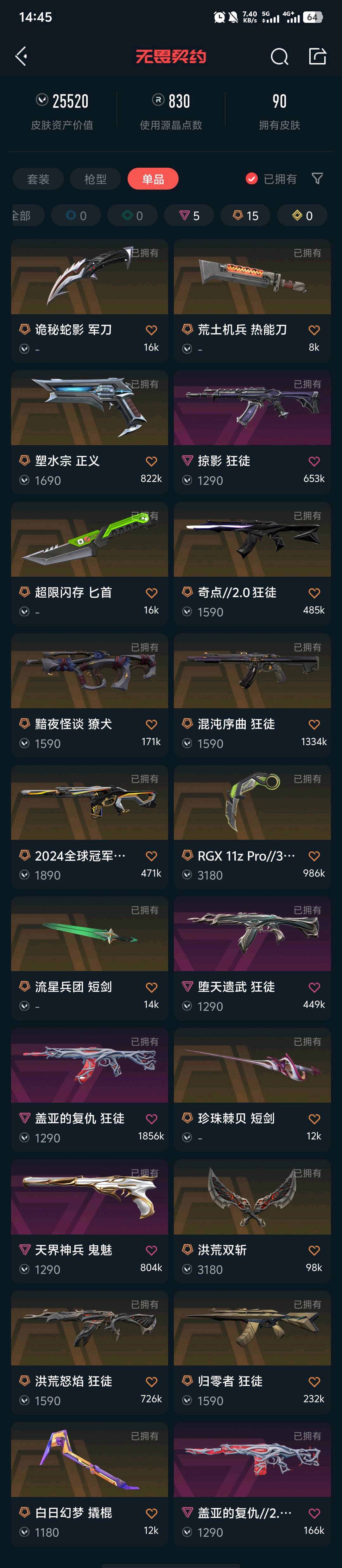Image resolution: width=342 pixels, height=1568 pixels.
Task: Favorite the 天界神兵 鬼魅 skin
Action: tap(152, 1250)
